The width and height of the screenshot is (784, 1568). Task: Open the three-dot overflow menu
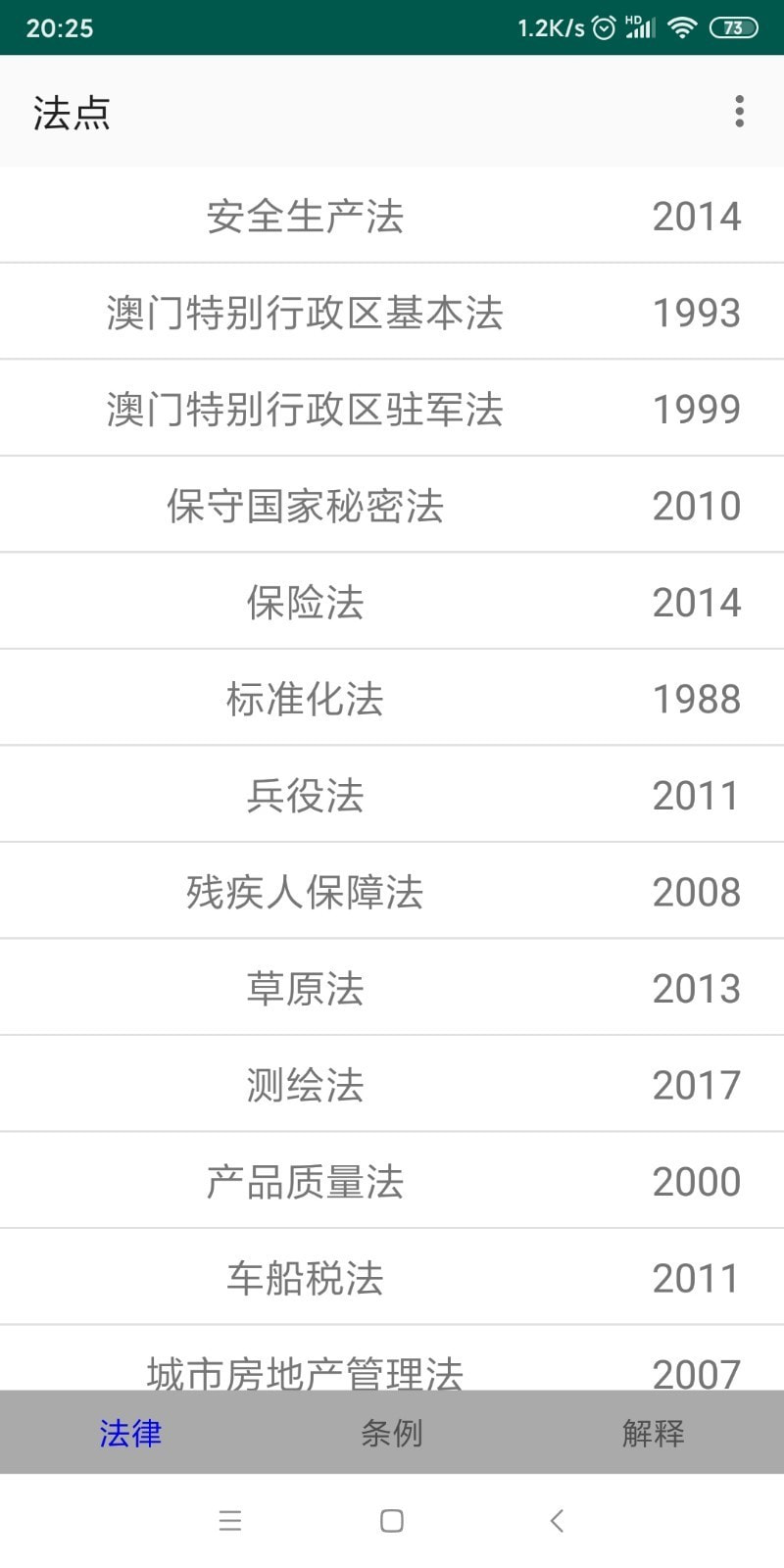click(739, 112)
